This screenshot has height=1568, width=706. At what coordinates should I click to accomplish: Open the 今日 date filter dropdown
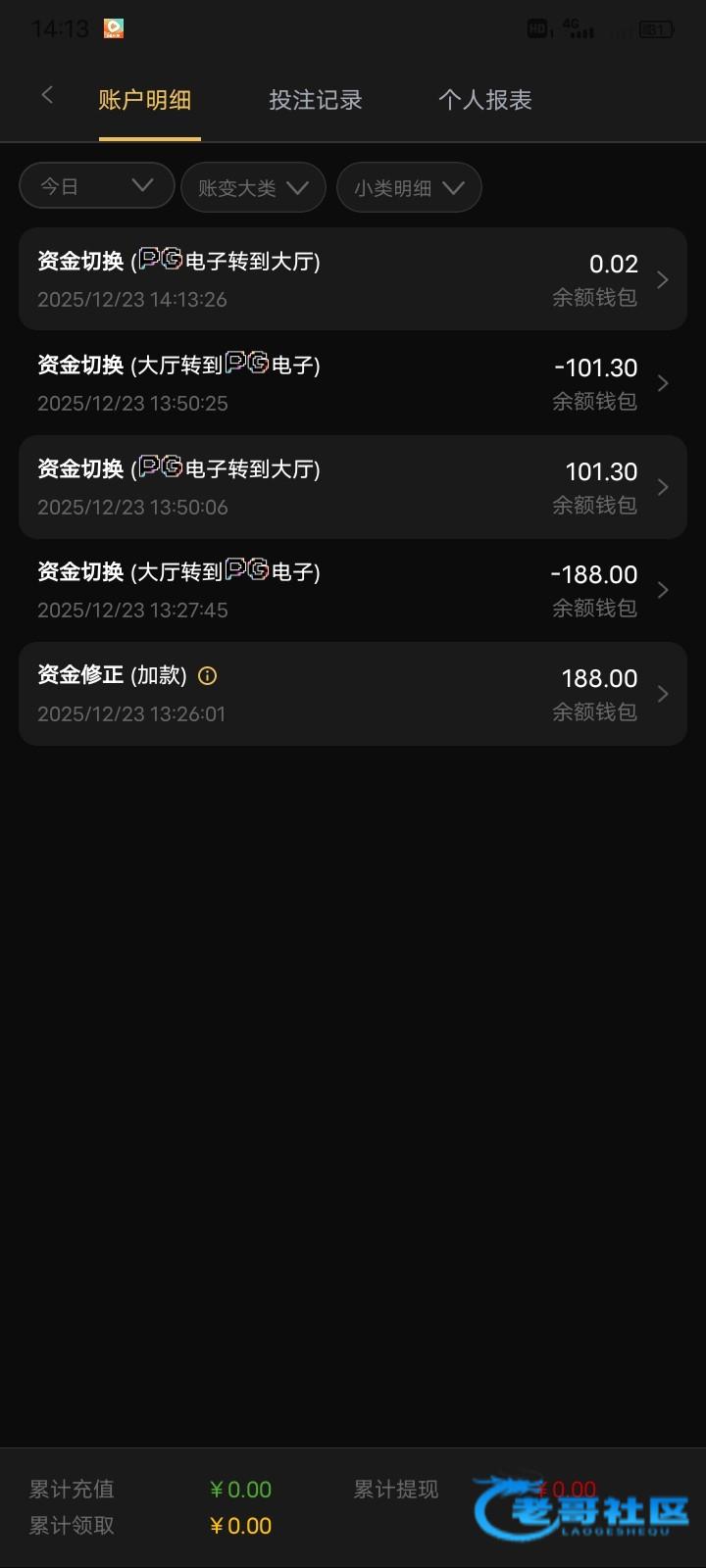[x=96, y=186]
